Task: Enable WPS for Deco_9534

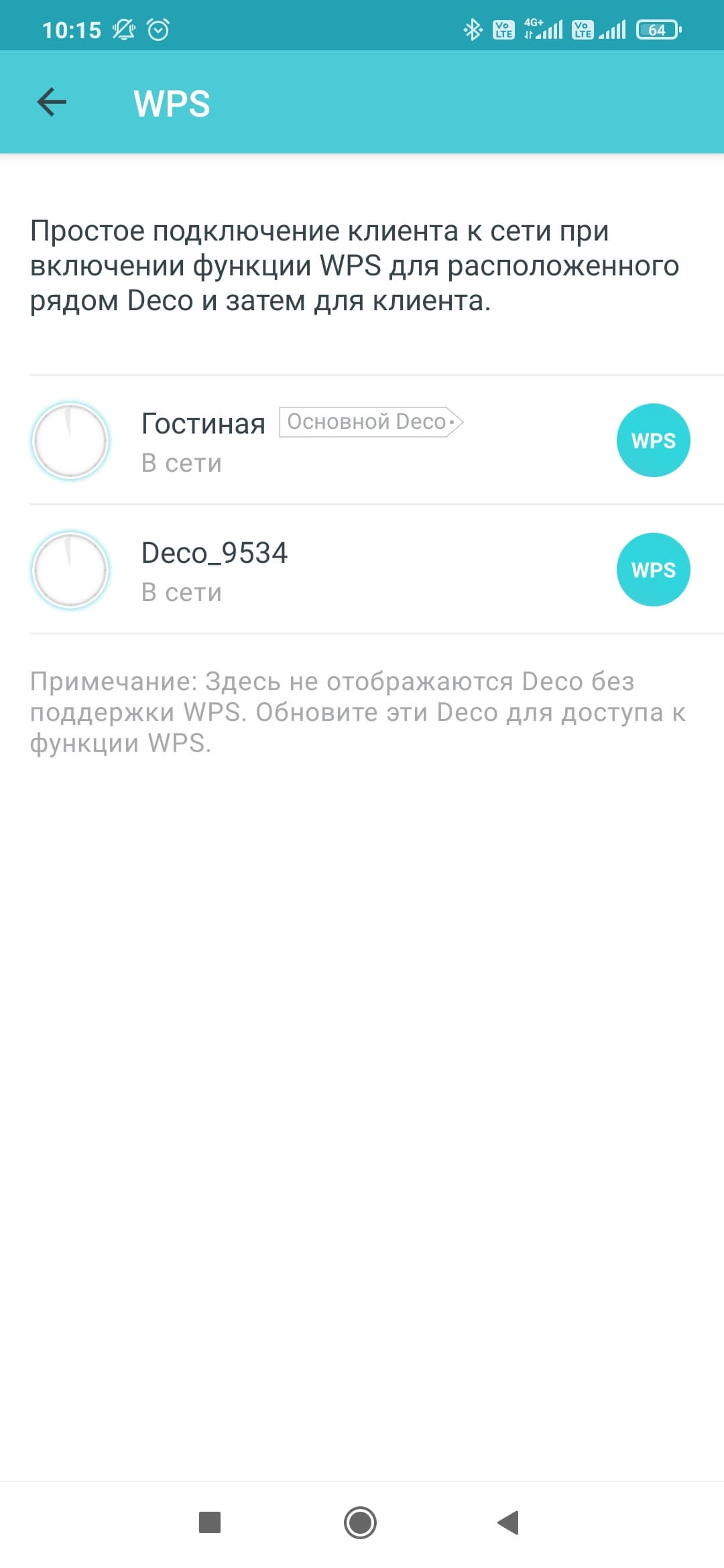Action: click(x=653, y=570)
